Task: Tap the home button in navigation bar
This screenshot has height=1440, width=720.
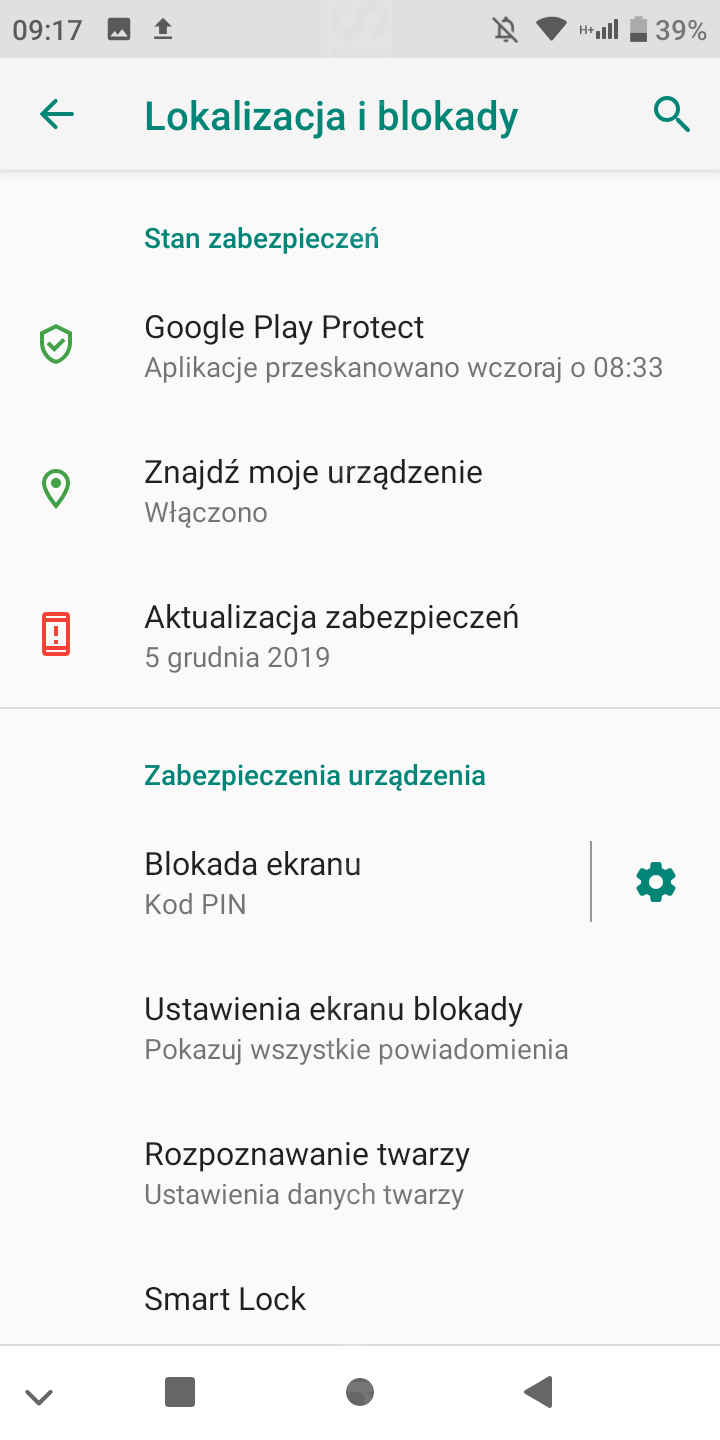Action: 359,1392
